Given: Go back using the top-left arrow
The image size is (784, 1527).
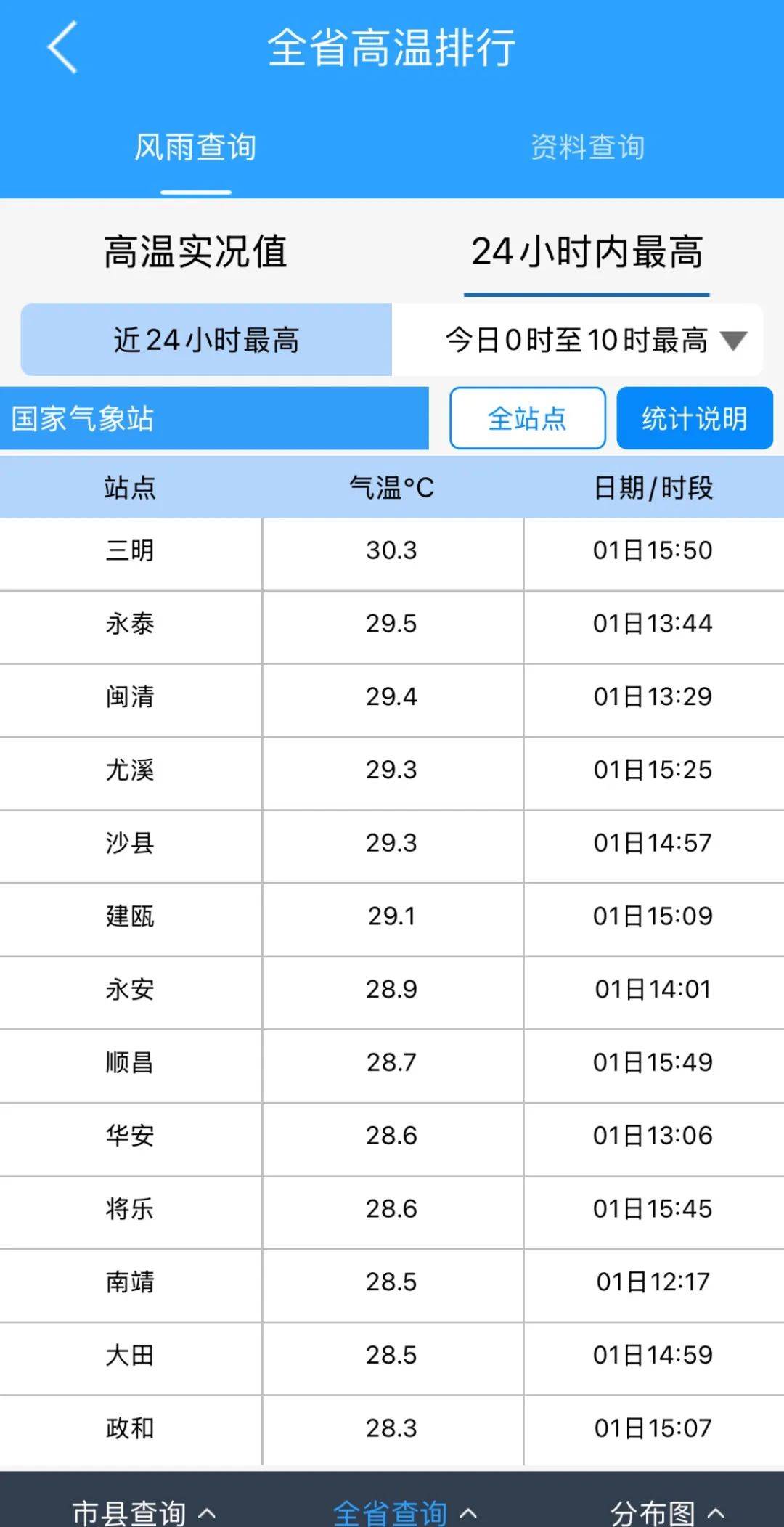Looking at the screenshot, I should click(62, 47).
